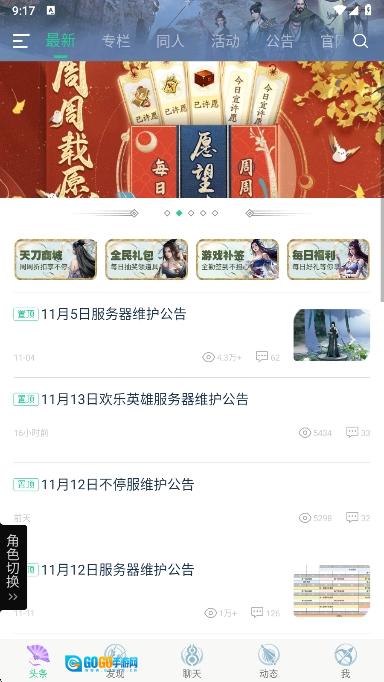This screenshot has height=682, width=384.
Task: Switch to the 同人 tab
Action: 170,41
